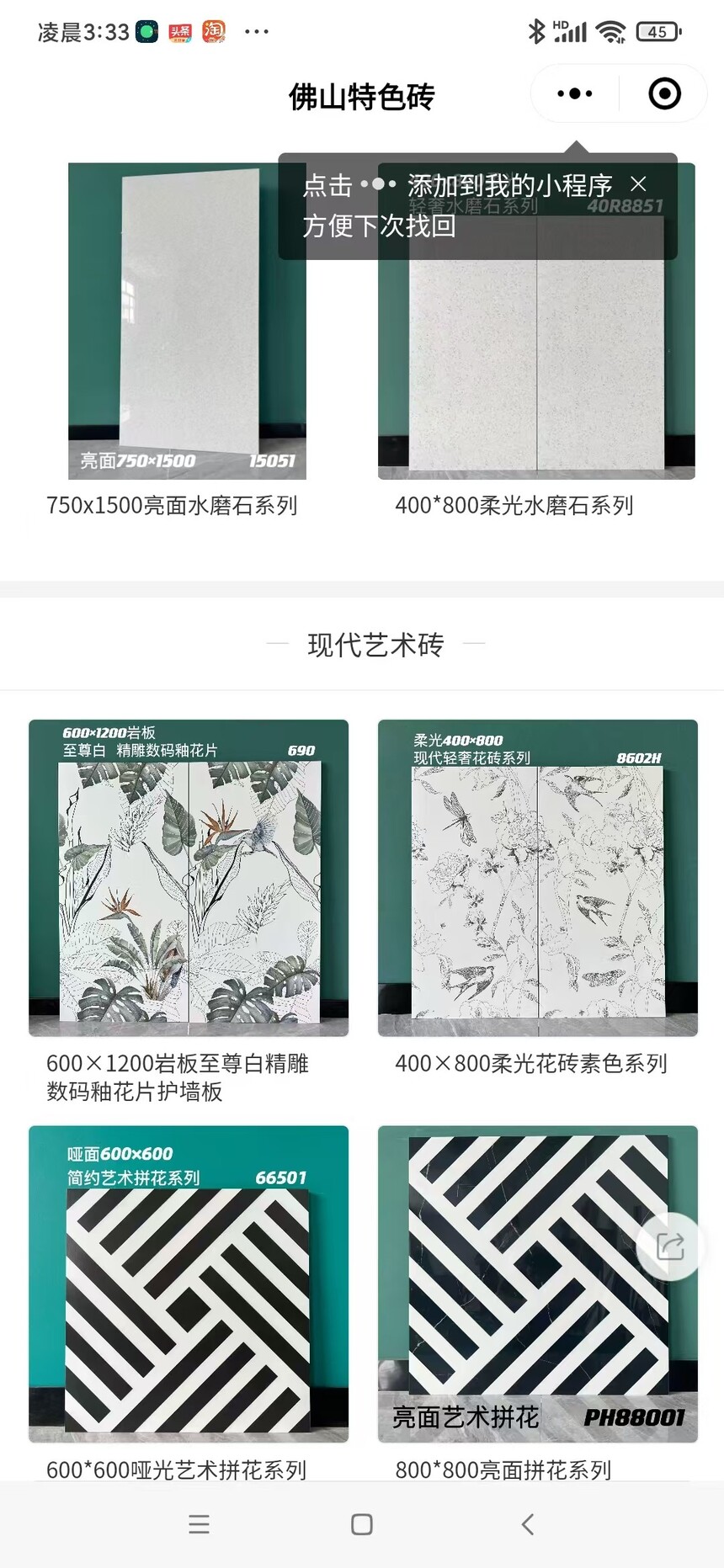Close the mini program via target icon
The height and width of the screenshot is (1568, 724).
664,93
